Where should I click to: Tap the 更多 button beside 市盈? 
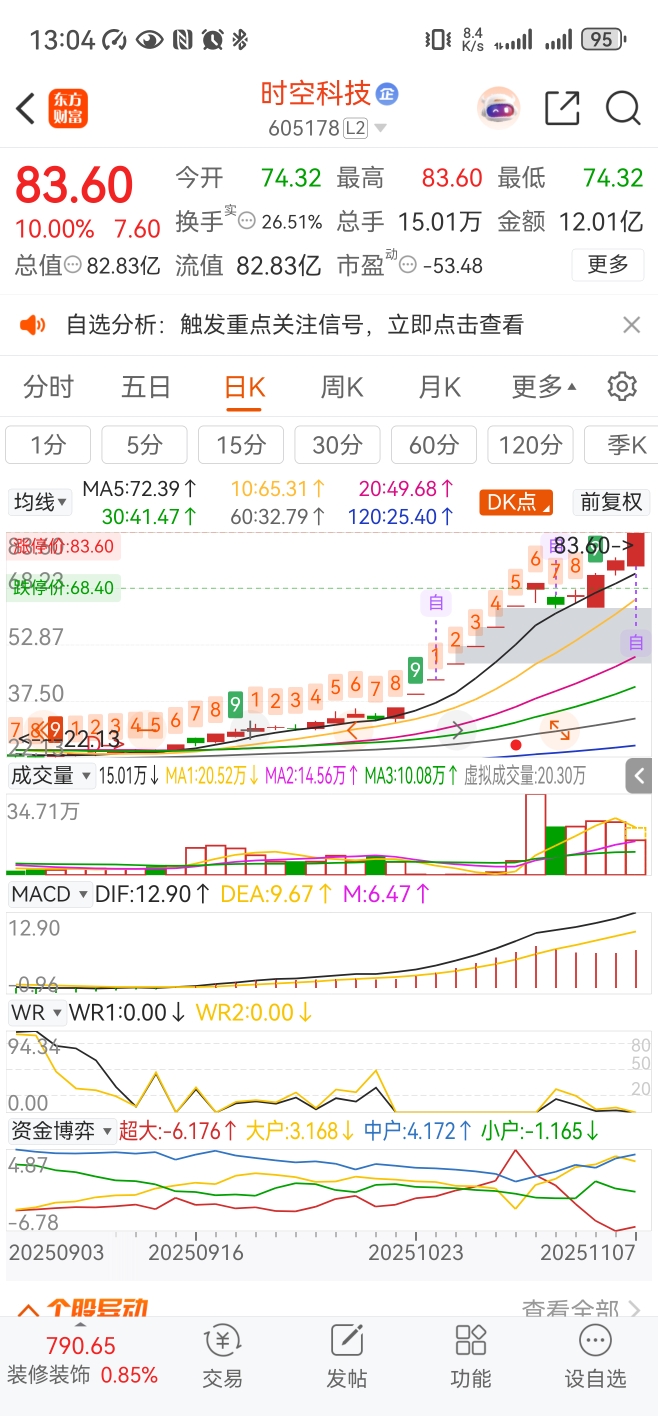click(607, 265)
